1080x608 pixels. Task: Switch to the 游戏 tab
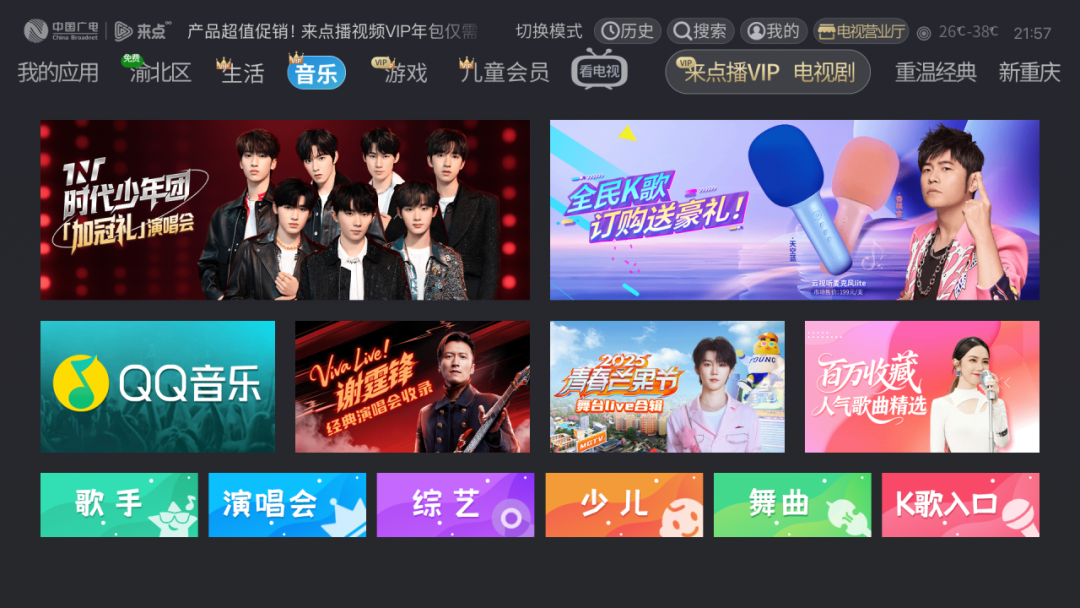click(404, 73)
